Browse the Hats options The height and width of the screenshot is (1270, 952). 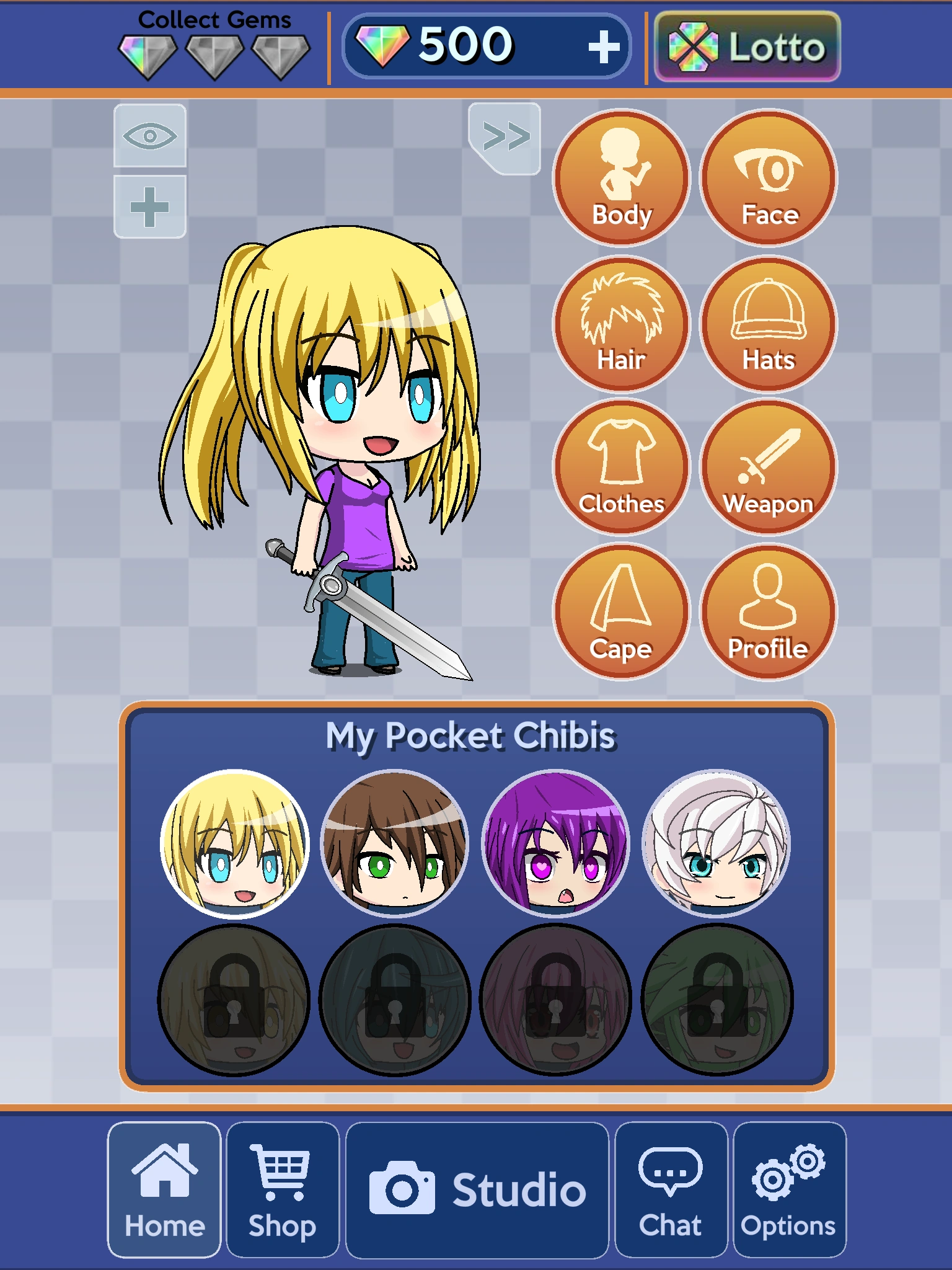point(769,324)
